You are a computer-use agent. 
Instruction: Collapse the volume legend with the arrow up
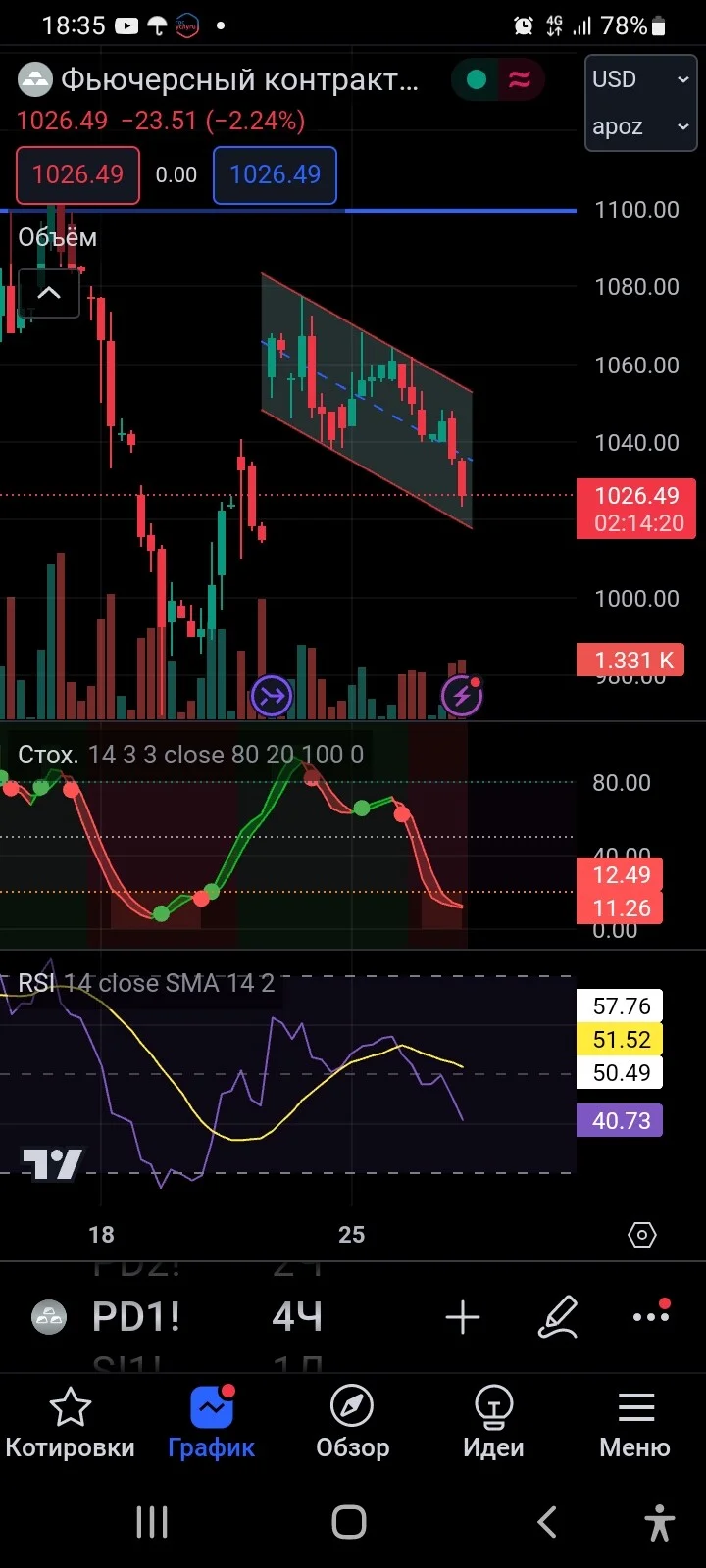49,292
